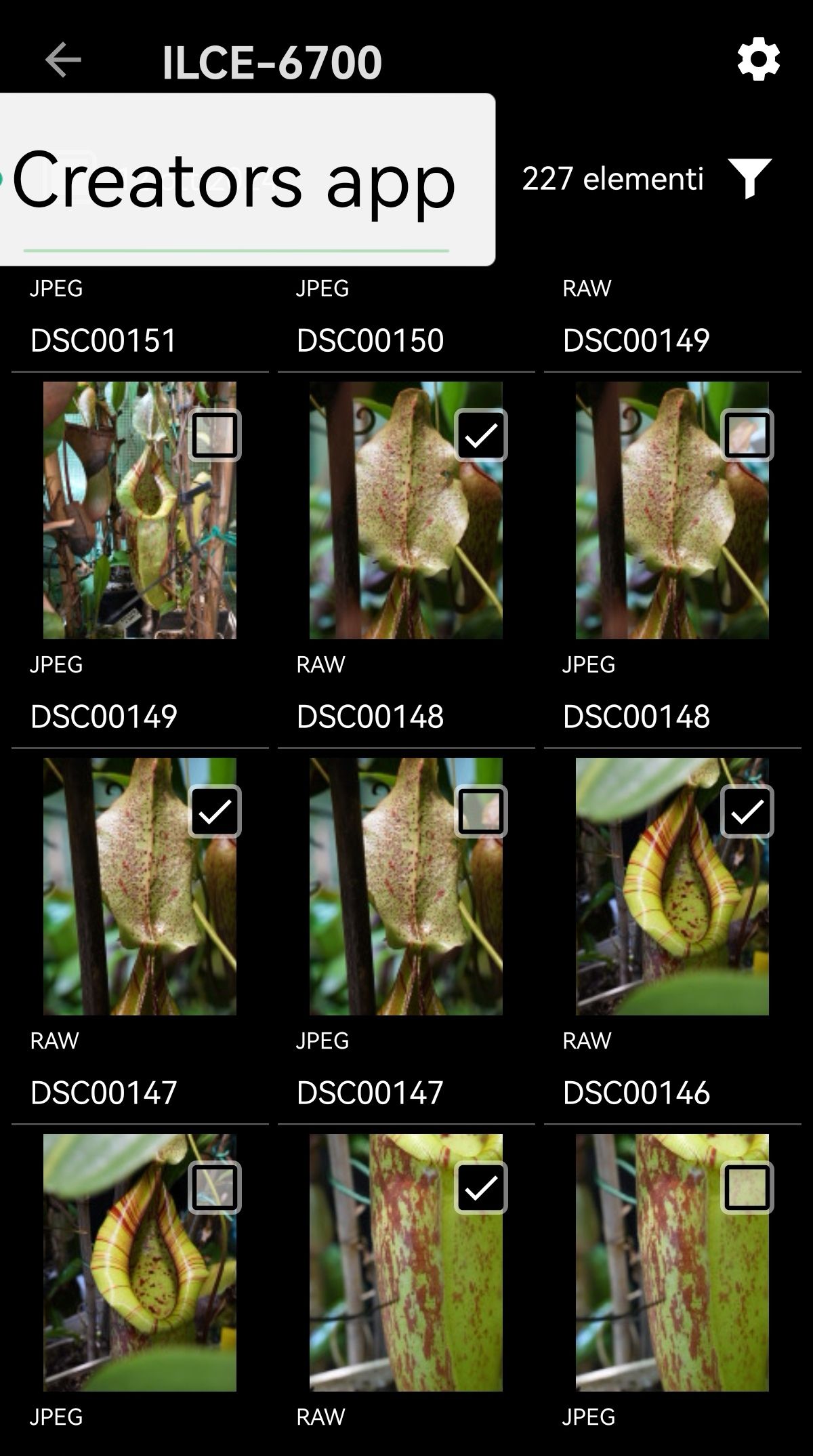This screenshot has width=813, height=1456.
Task: Tick the checkbox on JPEG DSC00148
Action: coord(747,811)
